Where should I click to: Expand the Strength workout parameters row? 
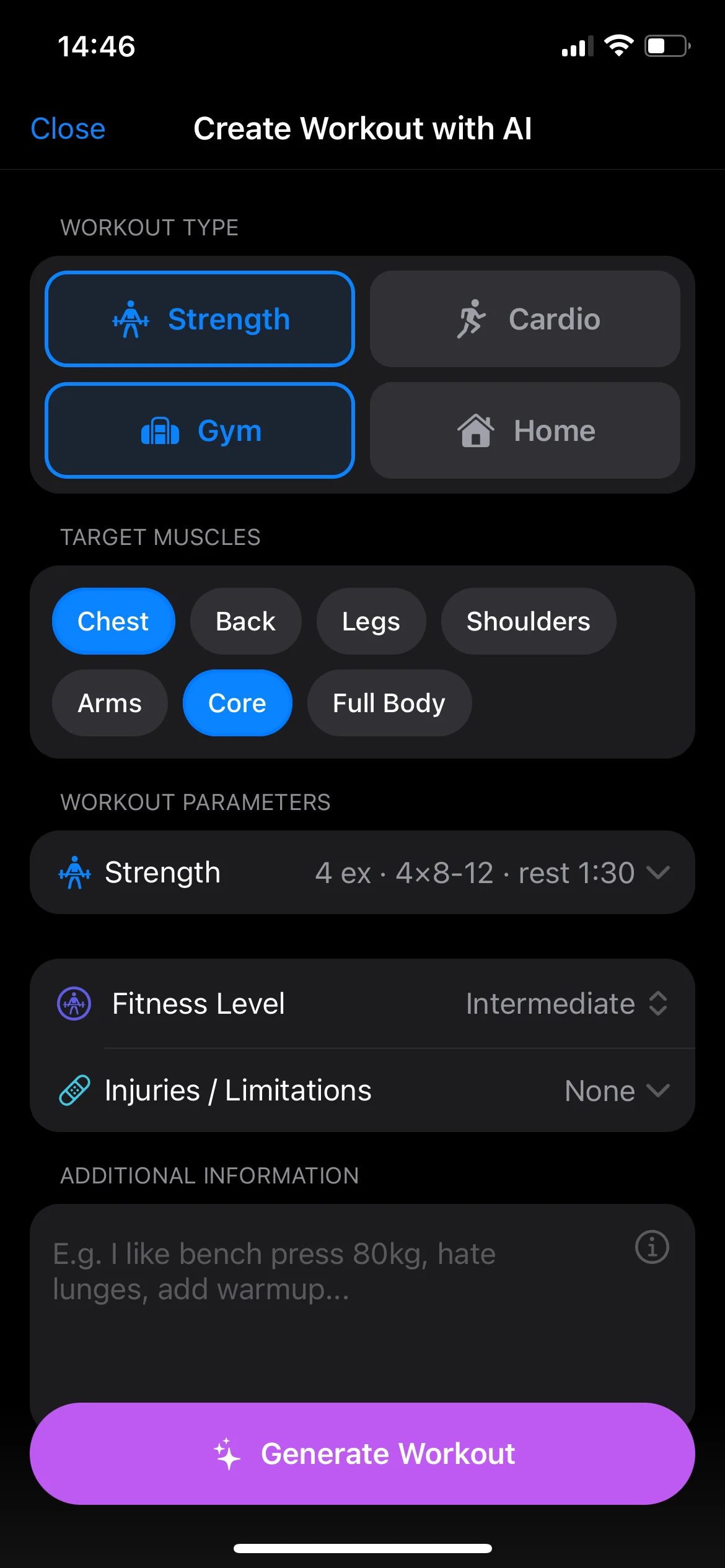(362, 872)
